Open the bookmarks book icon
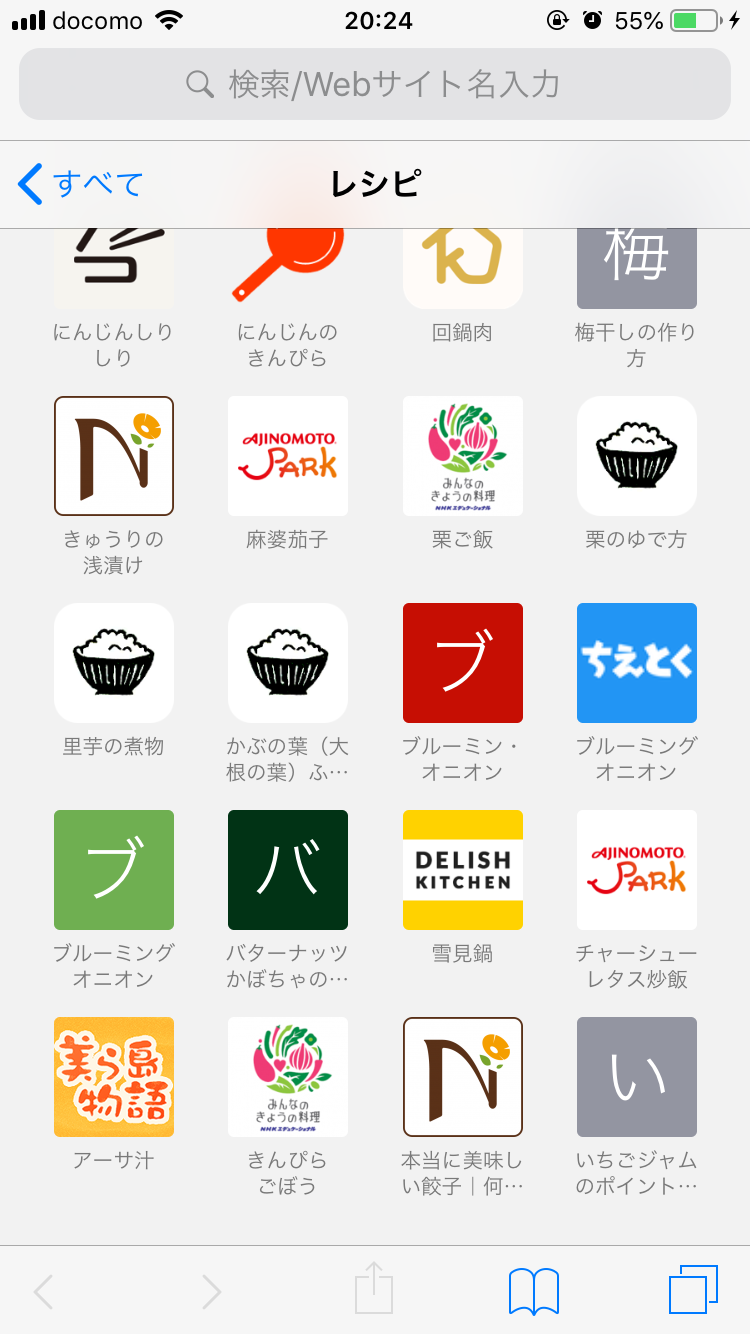The height and width of the screenshot is (1334, 750). tap(533, 1291)
